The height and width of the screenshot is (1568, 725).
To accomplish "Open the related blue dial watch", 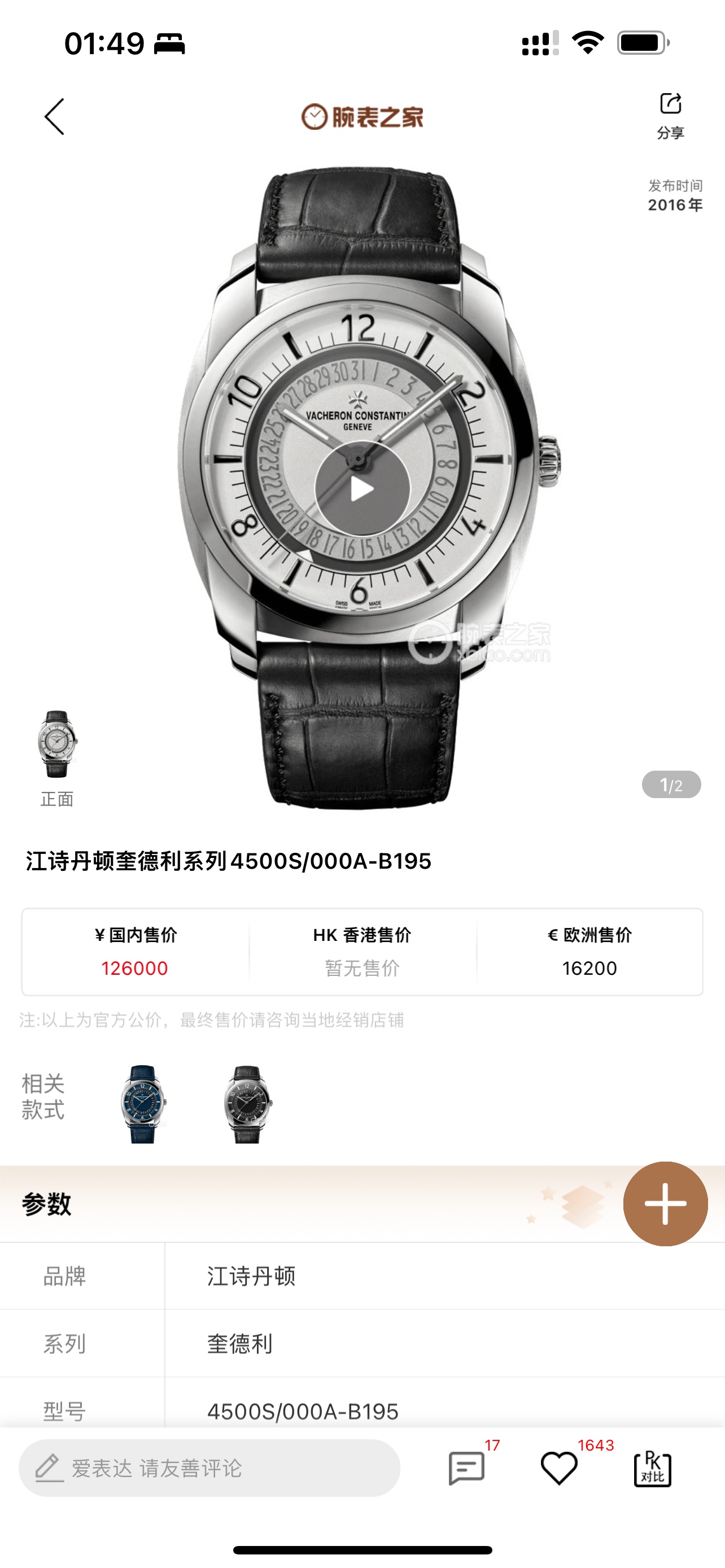I will tap(142, 1103).
